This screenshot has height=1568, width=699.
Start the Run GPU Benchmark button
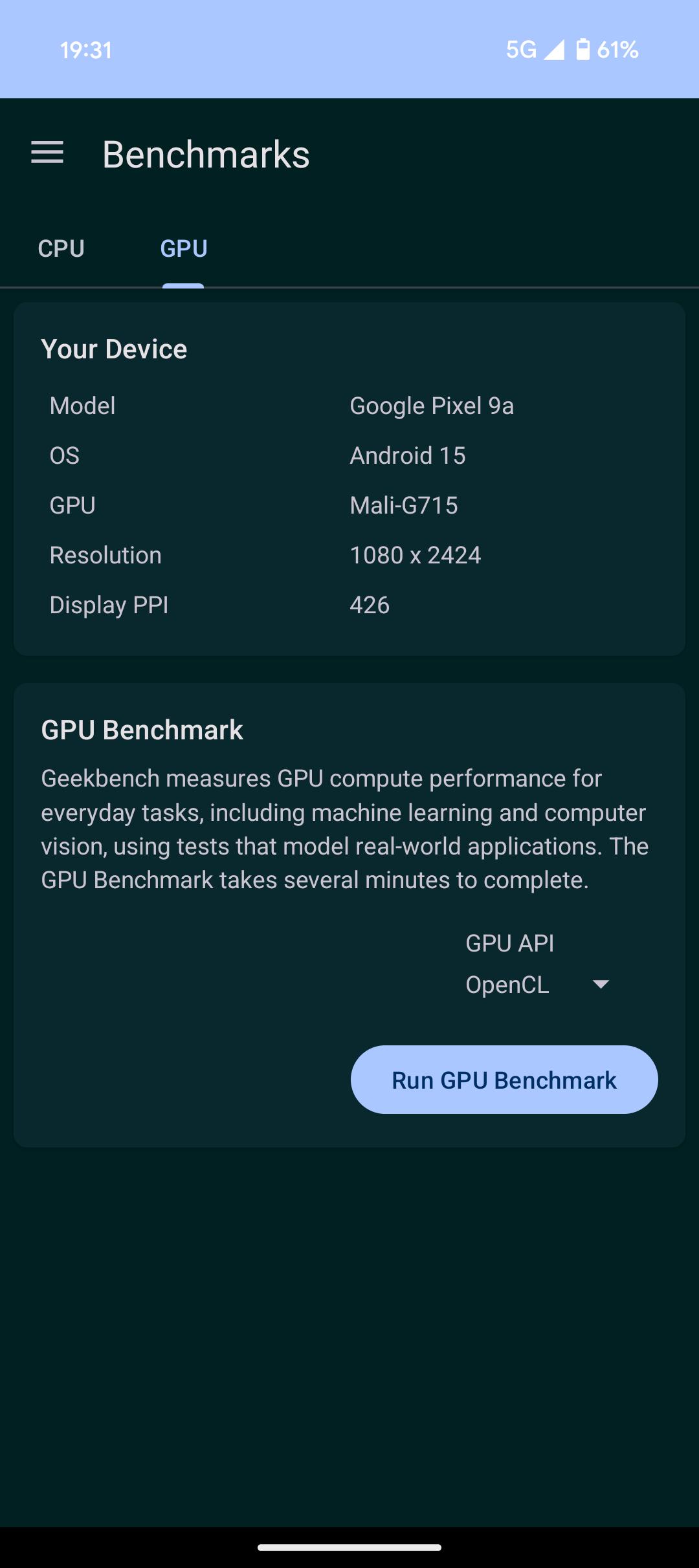(x=504, y=1080)
